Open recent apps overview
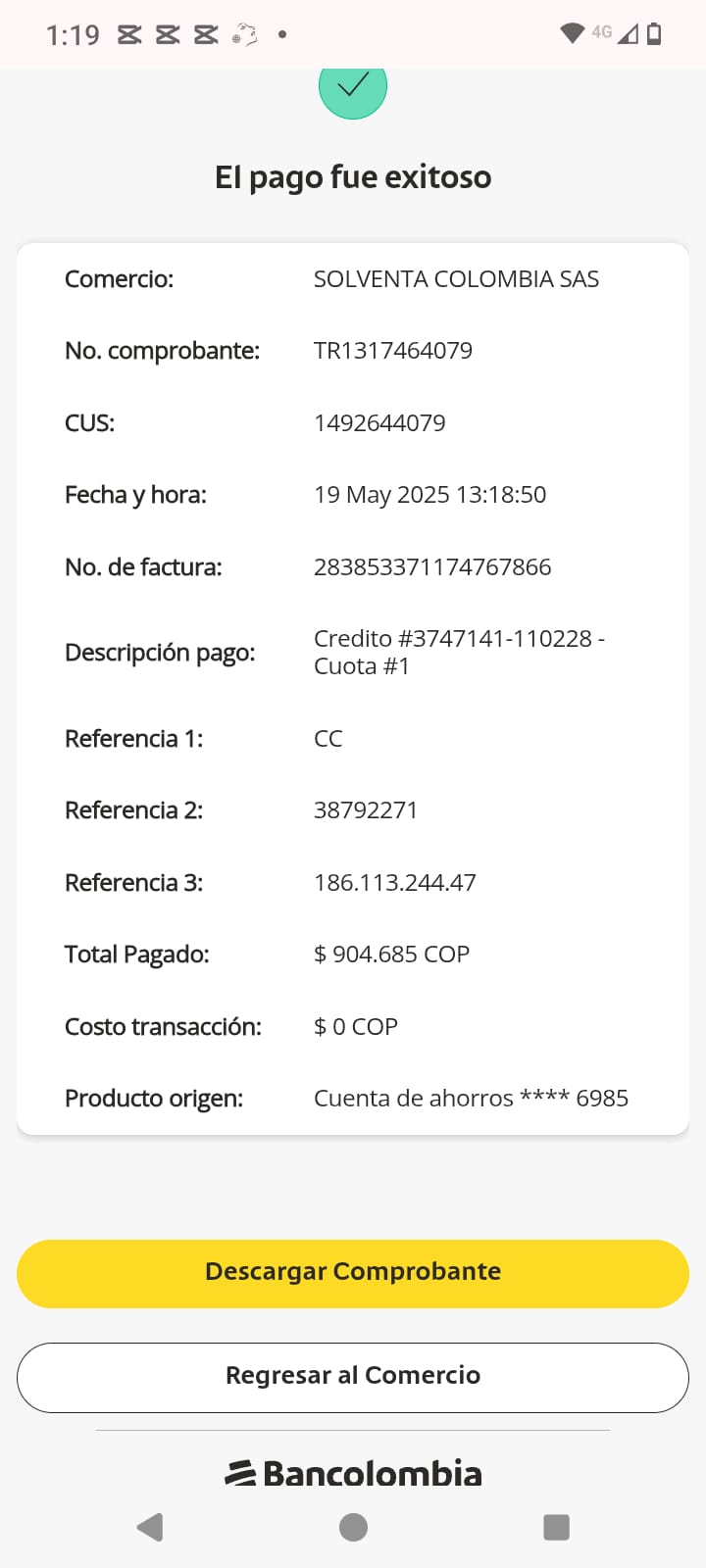 tap(556, 1527)
